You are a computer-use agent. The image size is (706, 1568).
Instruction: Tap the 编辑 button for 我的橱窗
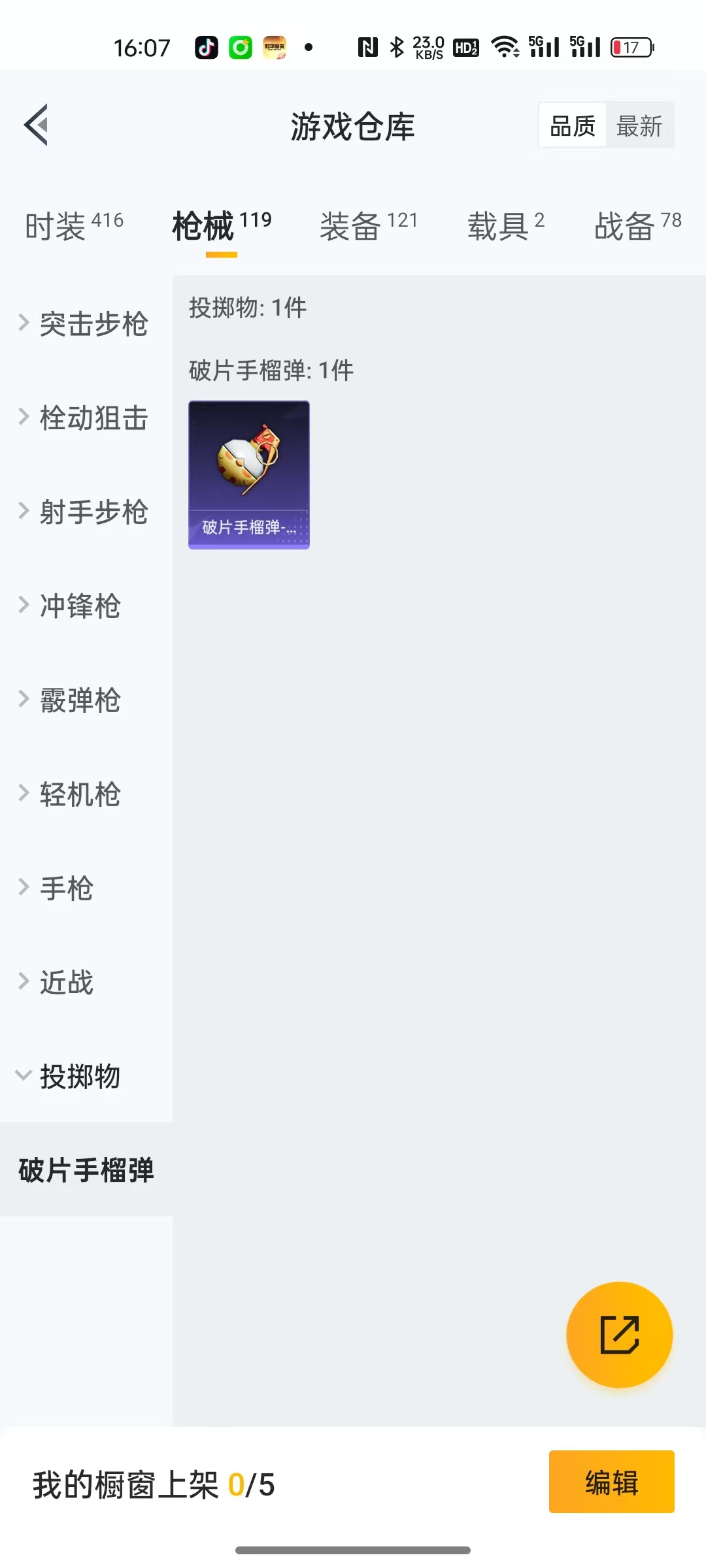coord(611,1482)
